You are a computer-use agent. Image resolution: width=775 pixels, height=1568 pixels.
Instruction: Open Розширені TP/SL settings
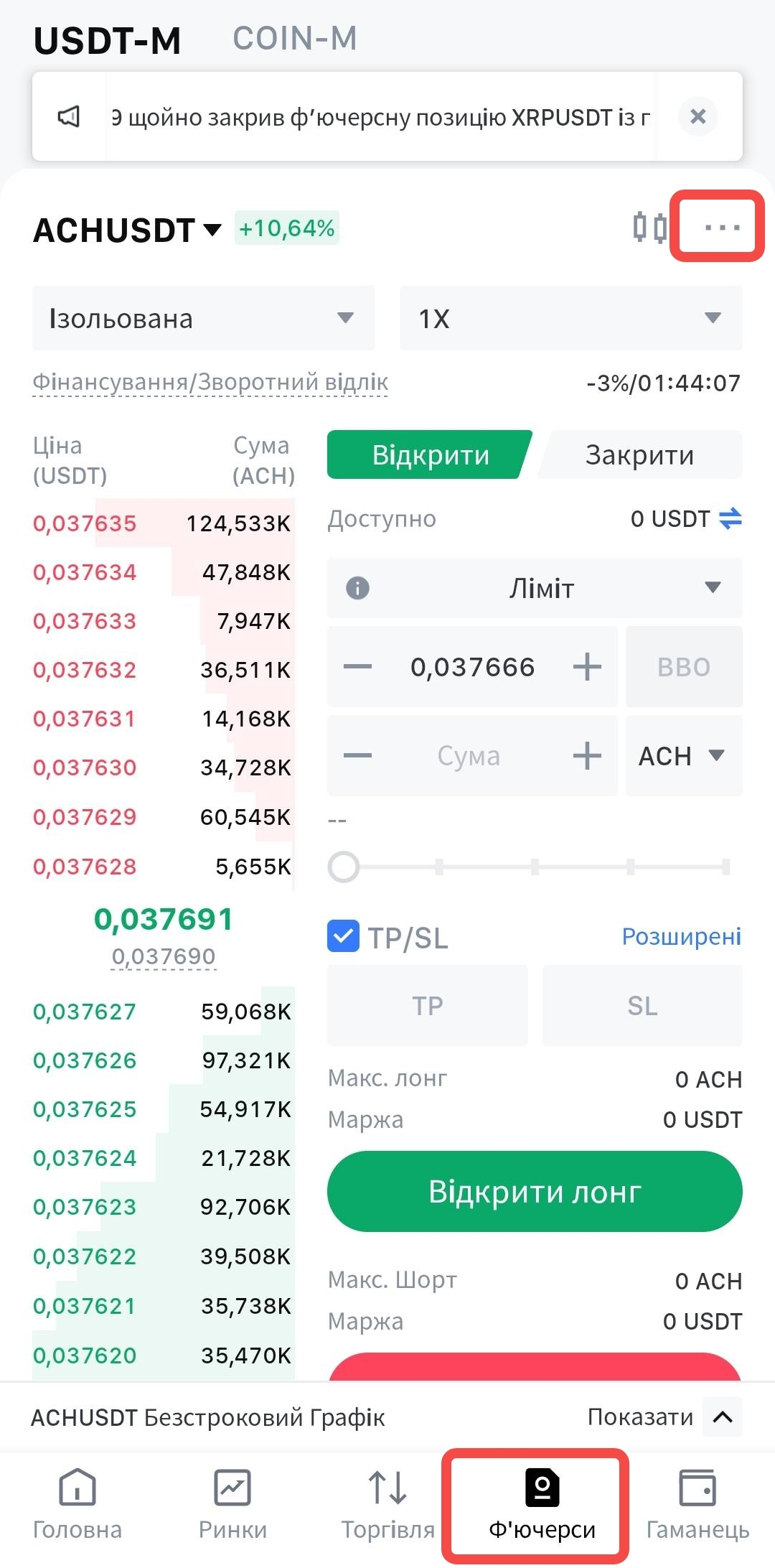point(681,937)
